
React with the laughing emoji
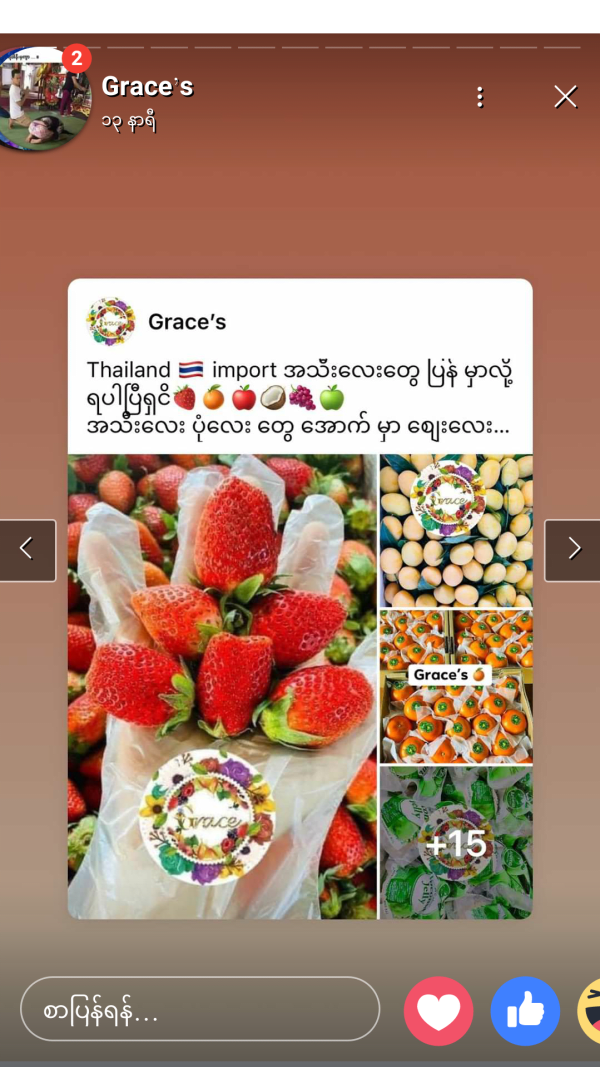pyautogui.click(x=590, y=1011)
